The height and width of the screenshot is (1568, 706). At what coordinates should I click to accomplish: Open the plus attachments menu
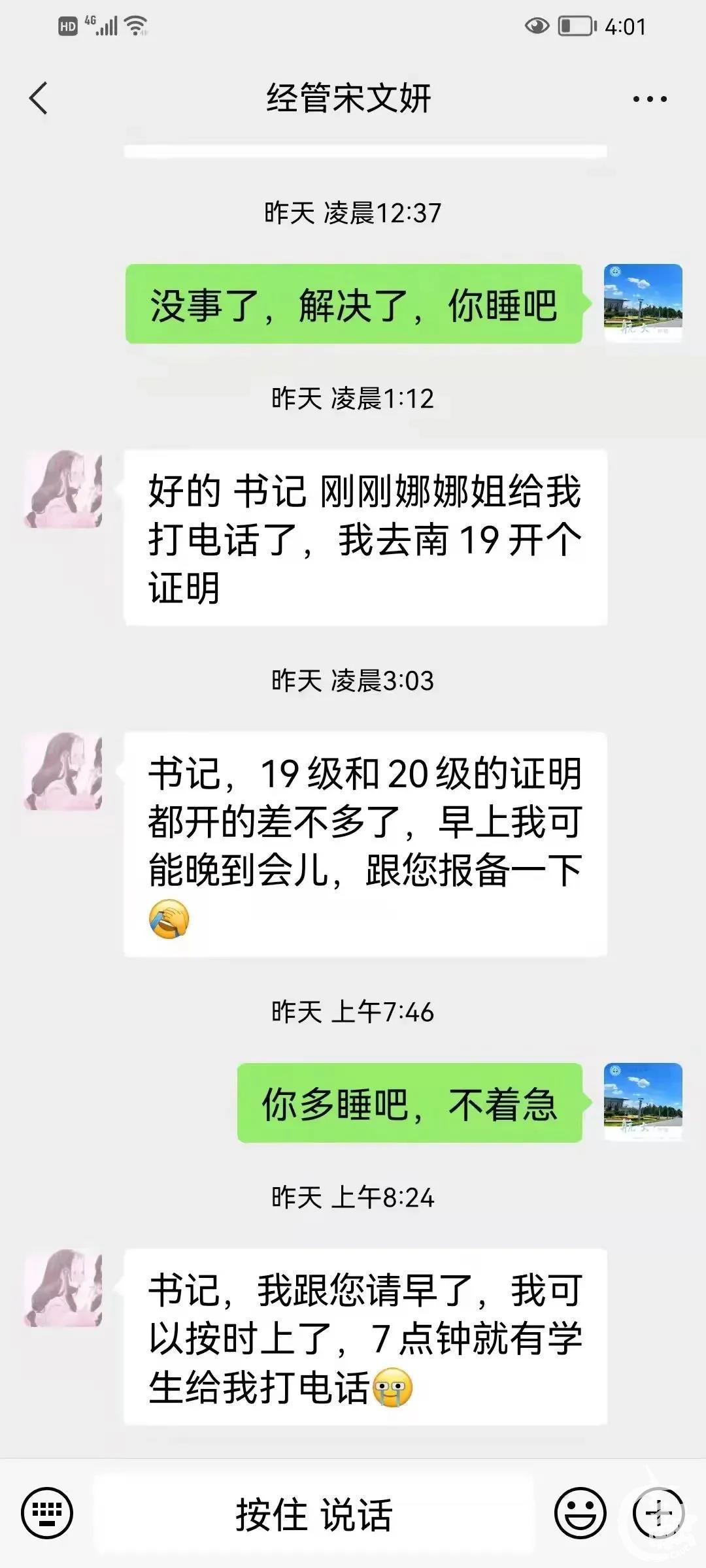click(x=658, y=1512)
